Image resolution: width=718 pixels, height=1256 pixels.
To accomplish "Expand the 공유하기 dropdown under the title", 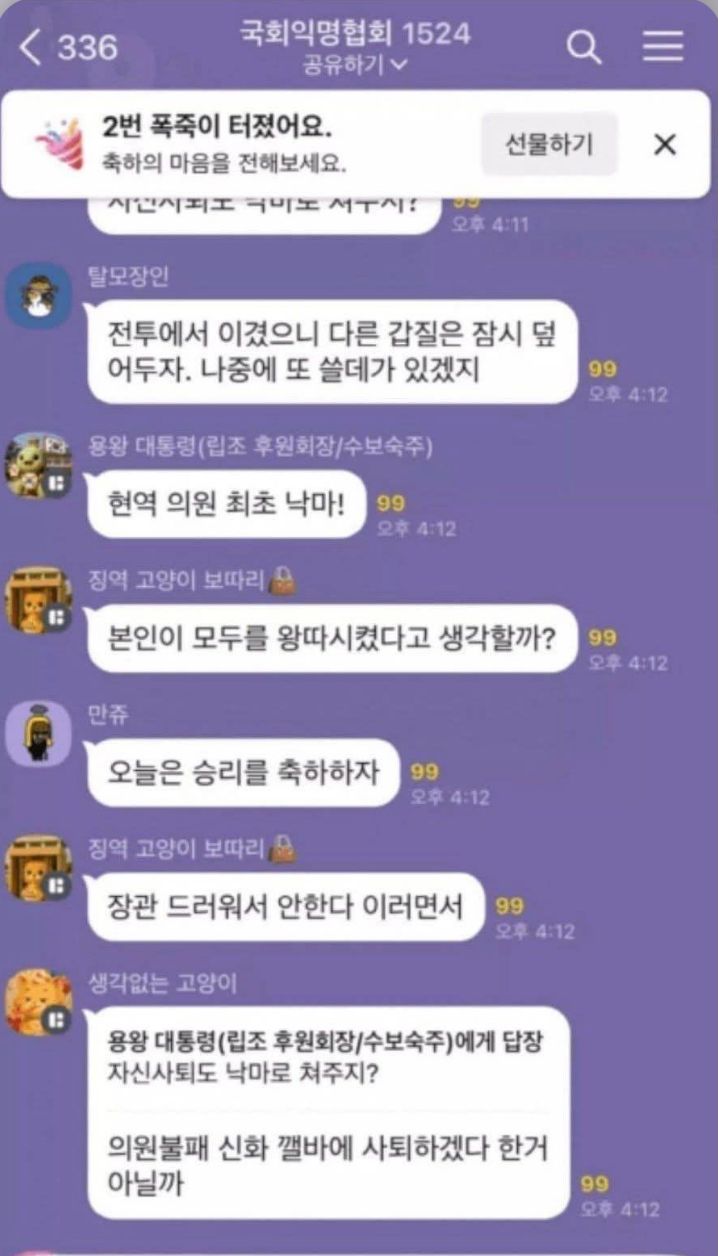I will (355, 66).
